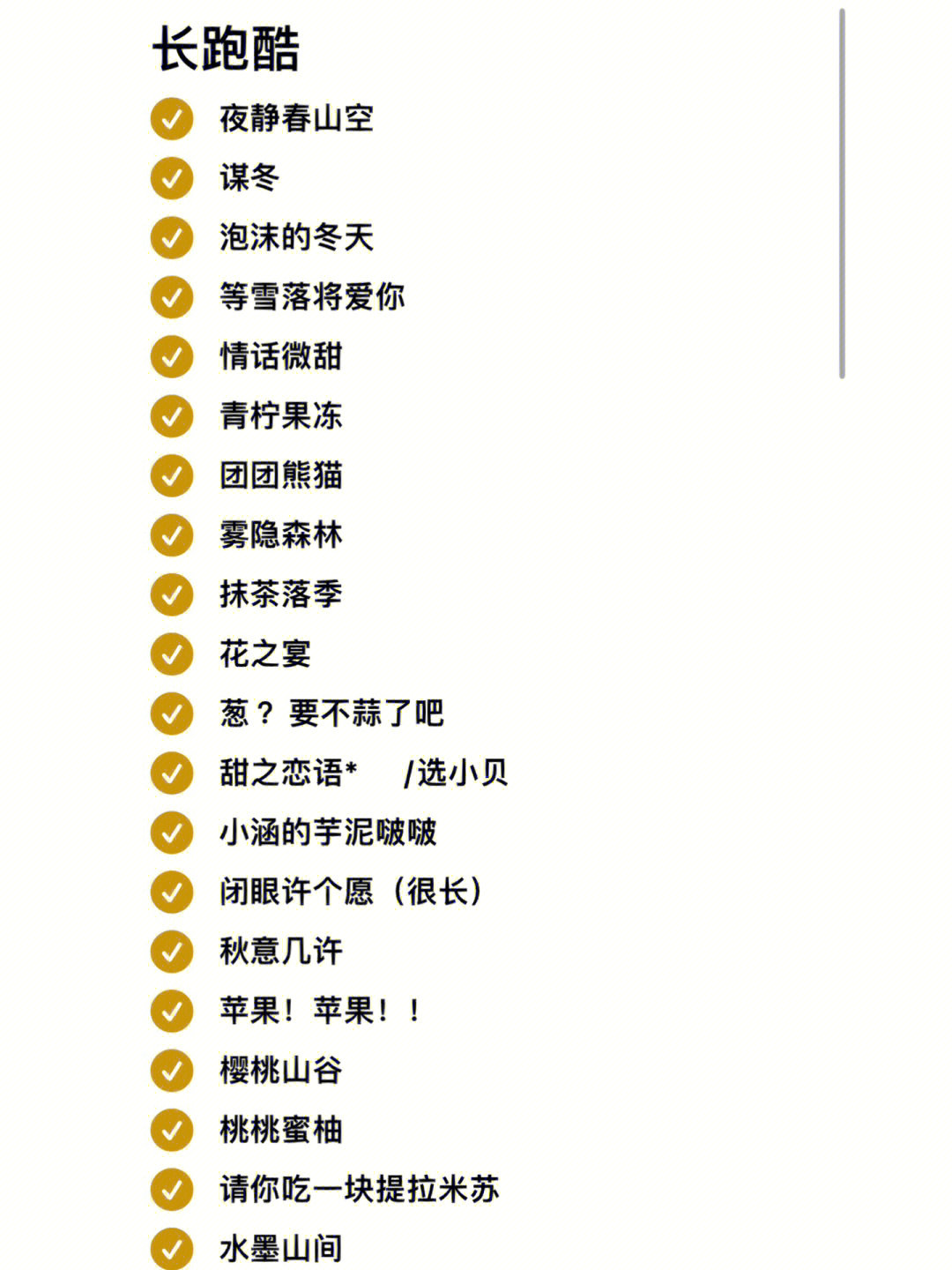The width and height of the screenshot is (952, 1270).
Task: Toggle the 小涵的芋泥啵啵 checkbox
Action: click(172, 833)
